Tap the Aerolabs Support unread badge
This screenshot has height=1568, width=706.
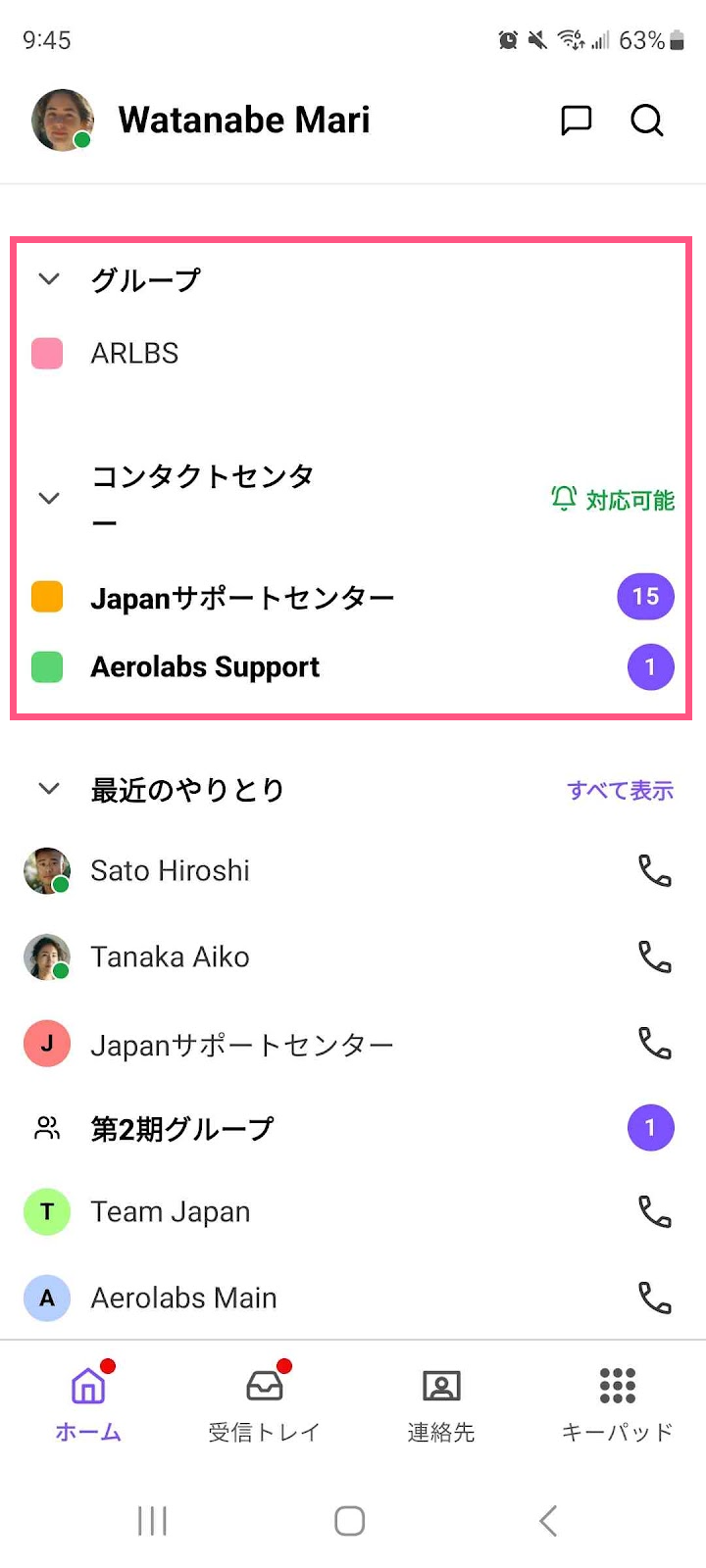tap(650, 666)
